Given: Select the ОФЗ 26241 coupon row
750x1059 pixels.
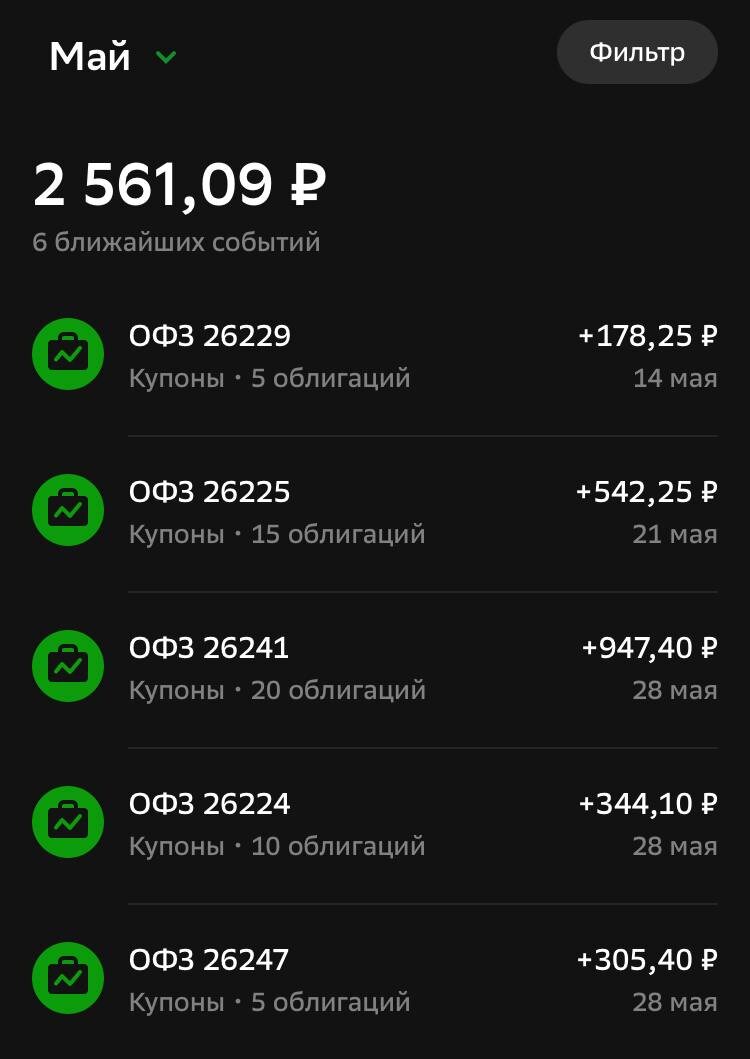Looking at the screenshot, I should coord(375,669).
